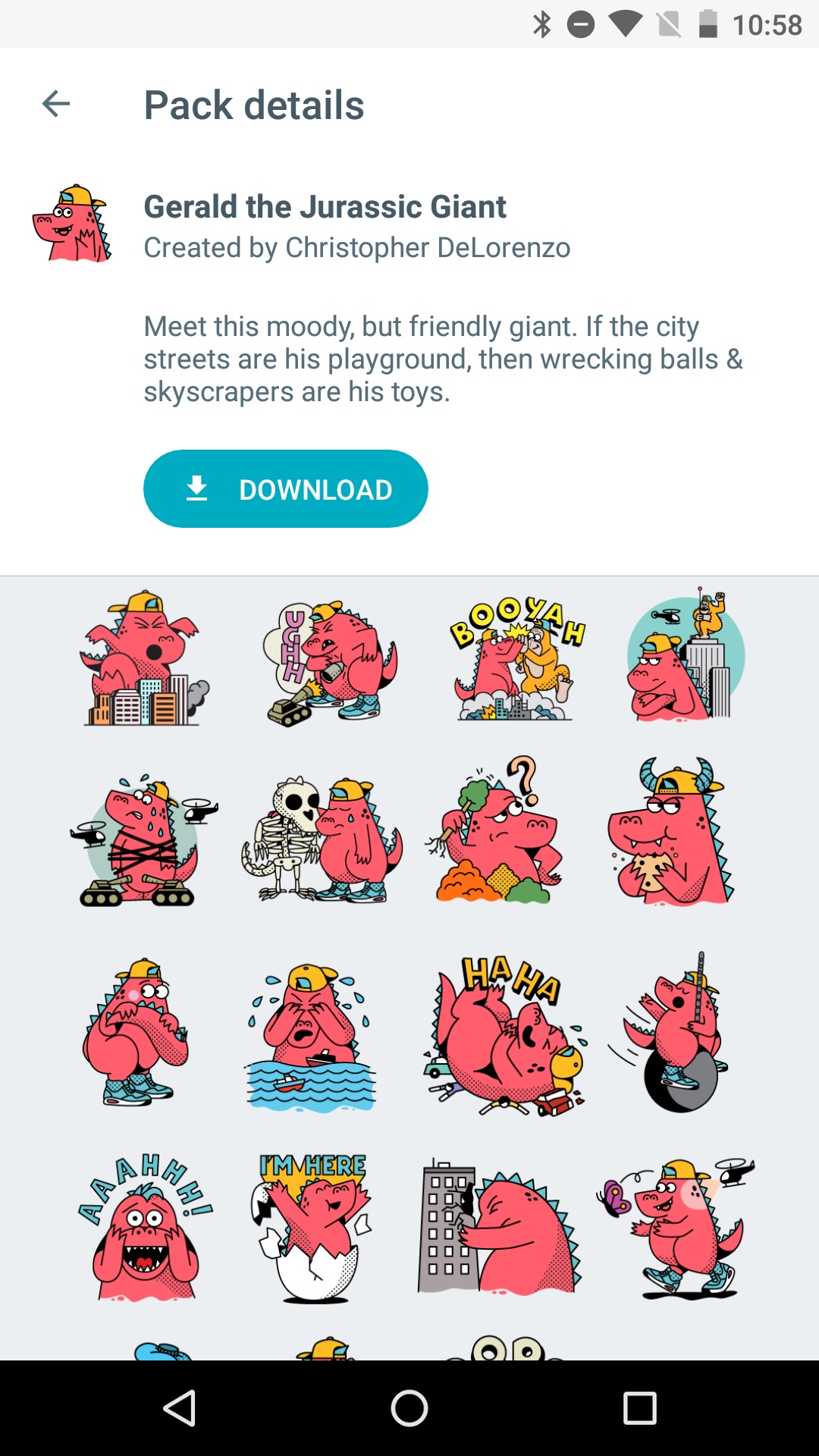Open the skeleton hugging sticker
The height and width of the screenshot is (1456, 819).
click(x=322, y=839)
